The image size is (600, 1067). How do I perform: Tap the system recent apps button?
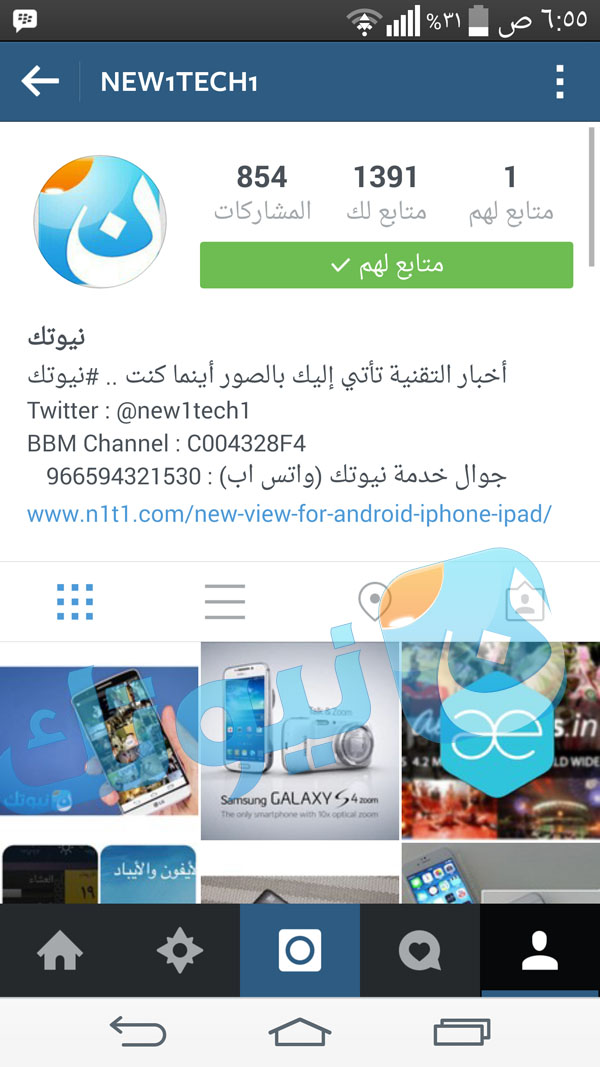point(462,1032)
